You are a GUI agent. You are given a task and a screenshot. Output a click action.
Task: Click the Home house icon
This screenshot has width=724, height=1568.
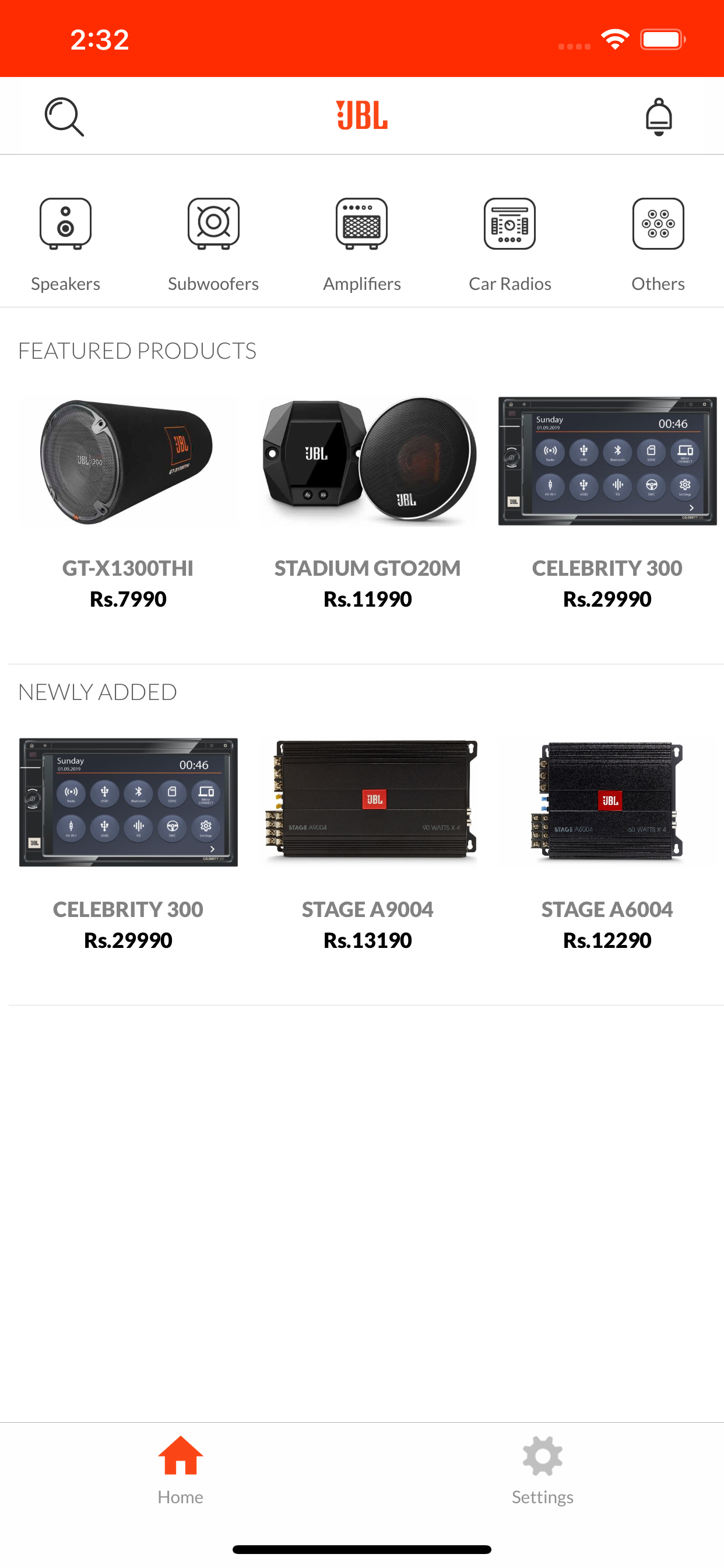tap(180, 1453)
